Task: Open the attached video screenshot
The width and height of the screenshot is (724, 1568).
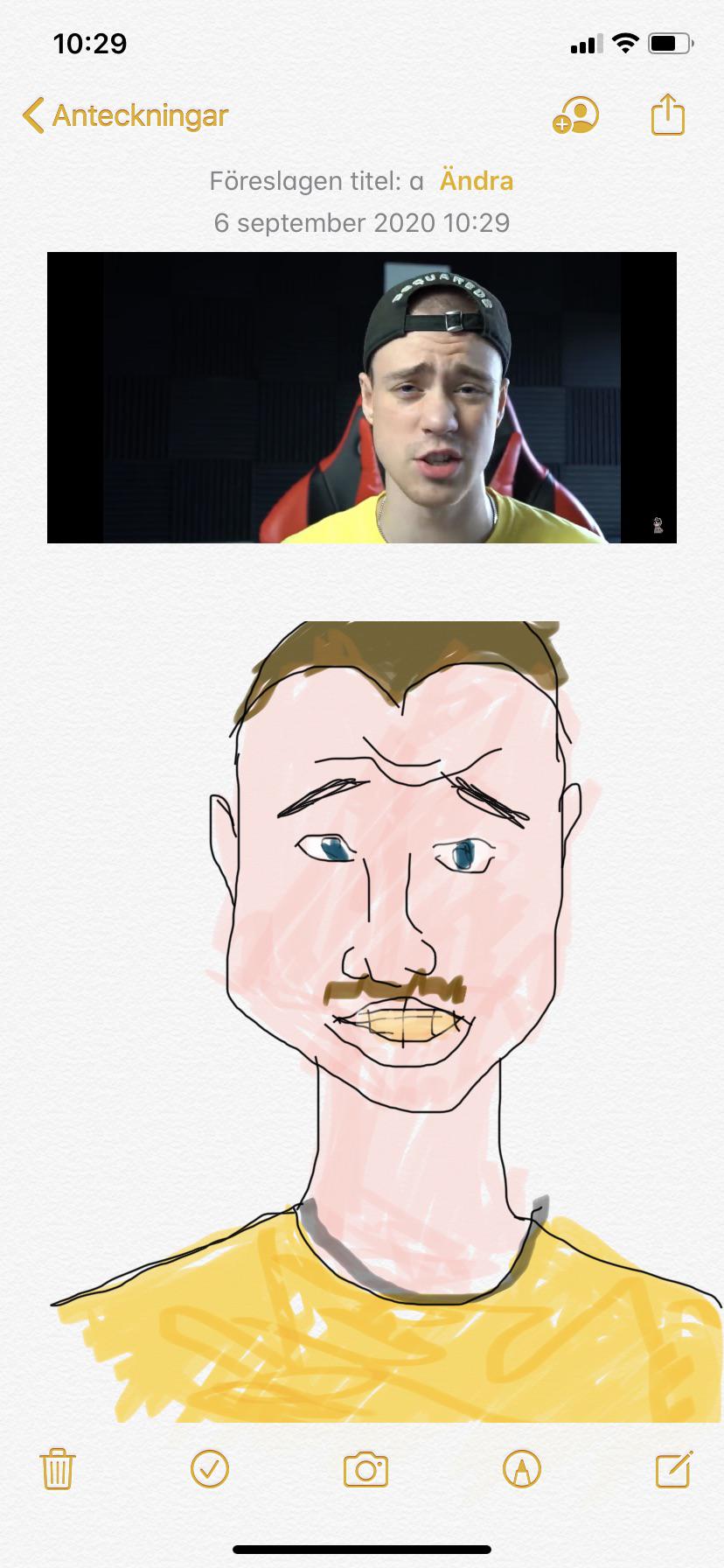Action: point(361,397)
